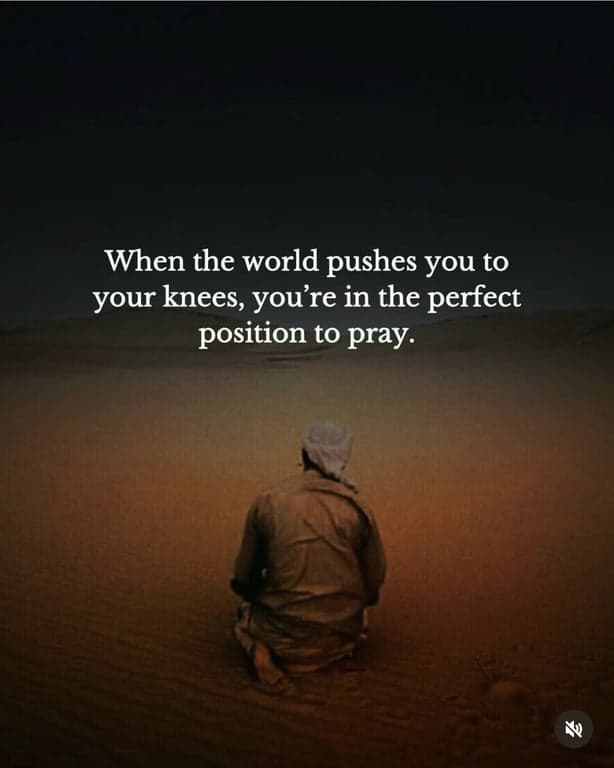Unmute the video with the speaker icon

(574, 729)
